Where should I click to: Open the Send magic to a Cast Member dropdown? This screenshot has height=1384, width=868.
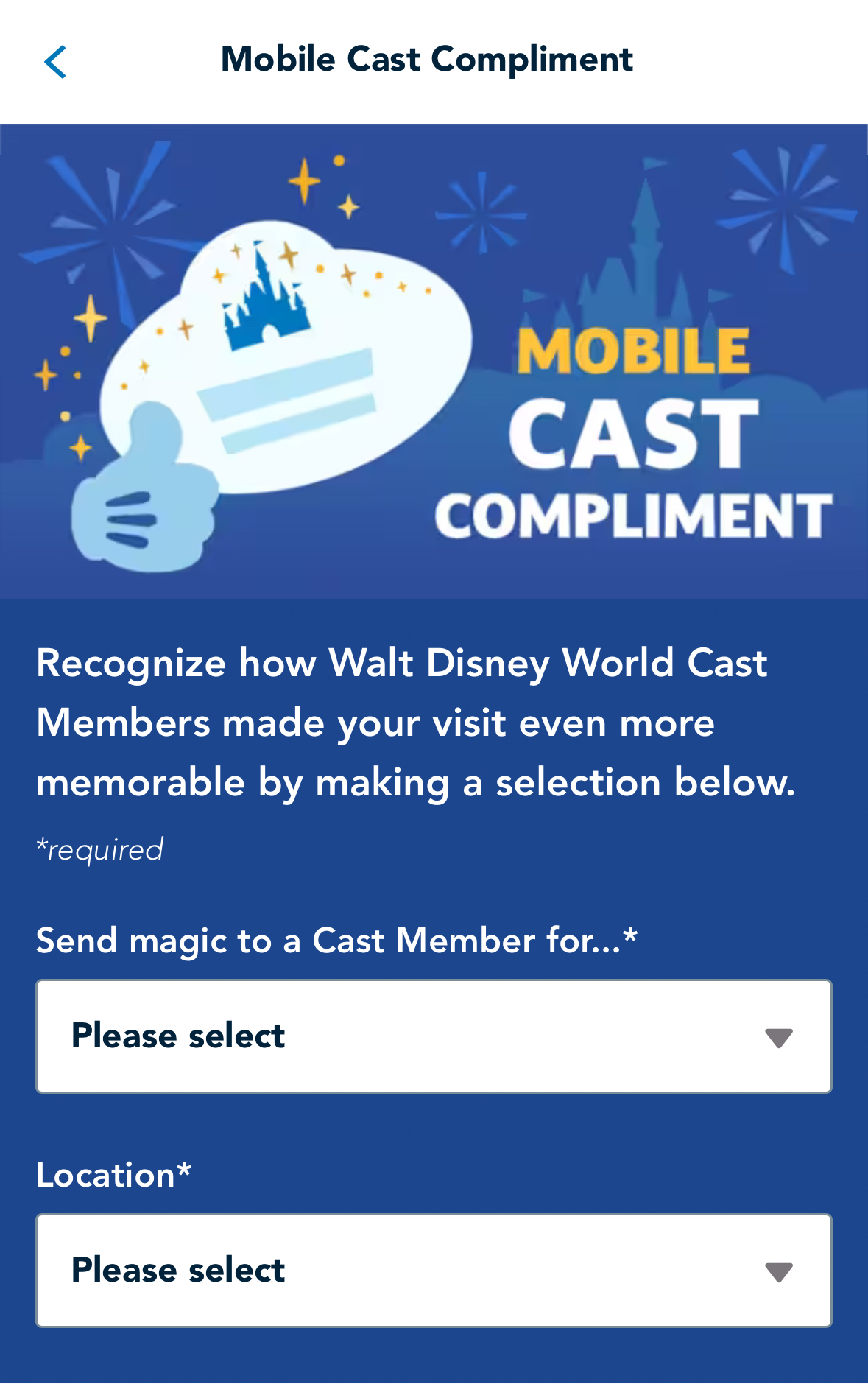pyautogui.click(x=434, y=1036)
